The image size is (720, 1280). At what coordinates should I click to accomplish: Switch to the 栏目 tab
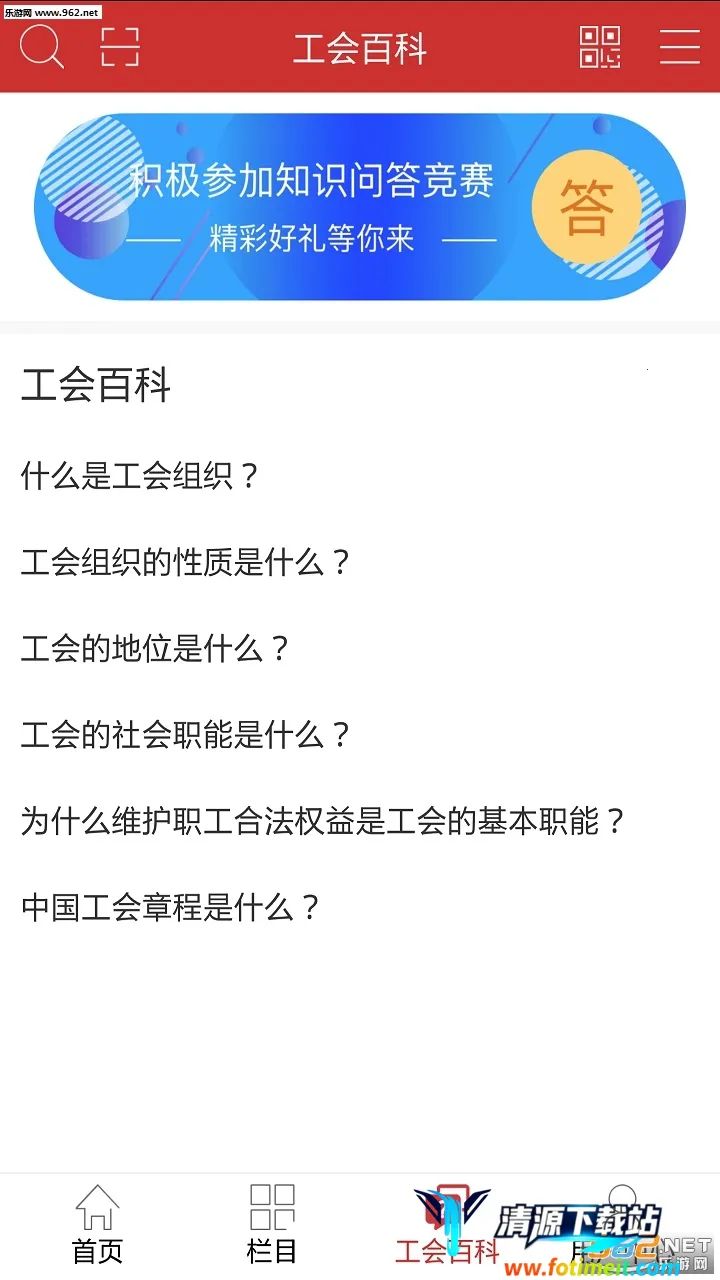pyautogui.click(x=272, y=1225)
